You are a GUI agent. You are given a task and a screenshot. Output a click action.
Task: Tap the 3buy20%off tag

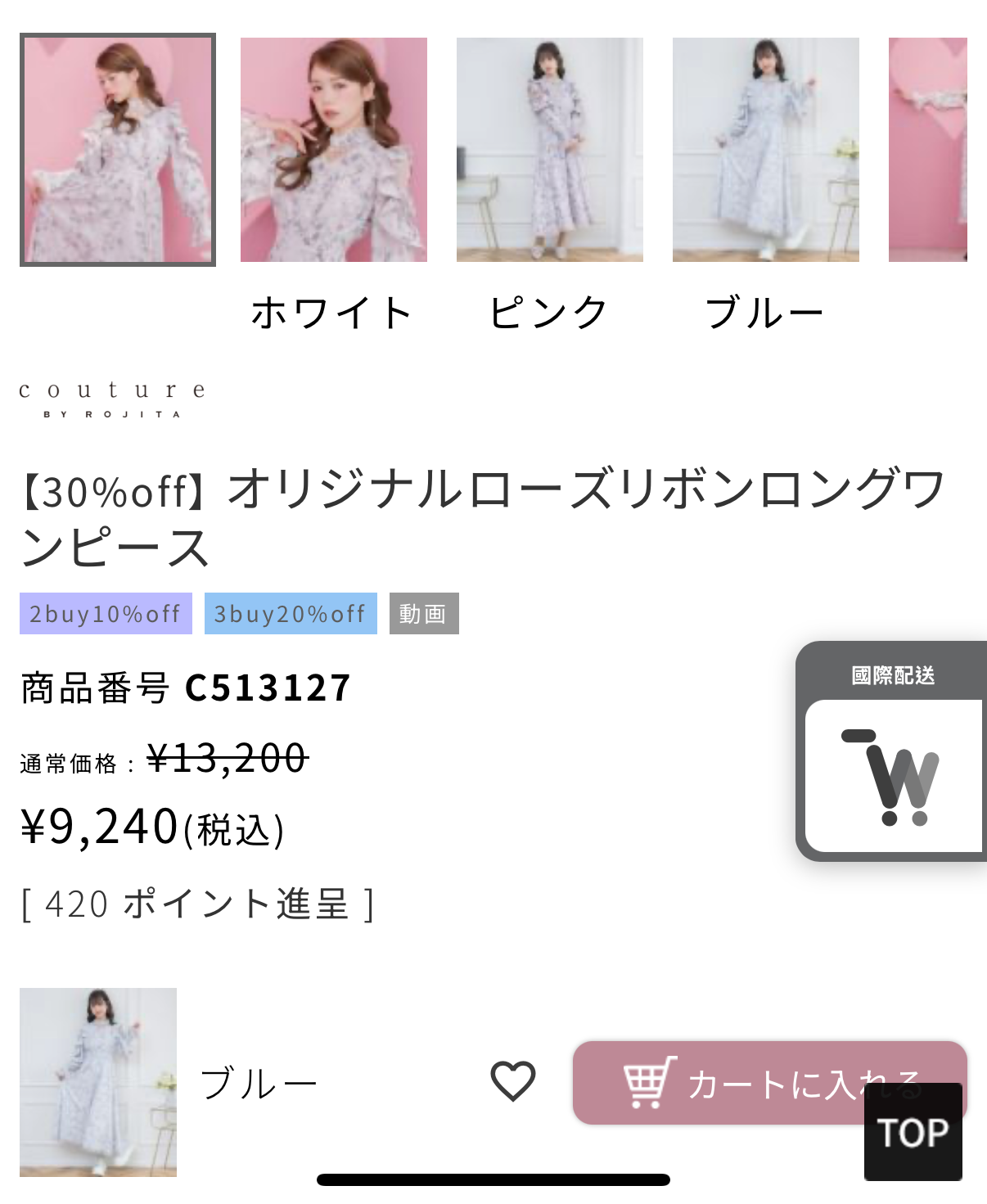291,614
